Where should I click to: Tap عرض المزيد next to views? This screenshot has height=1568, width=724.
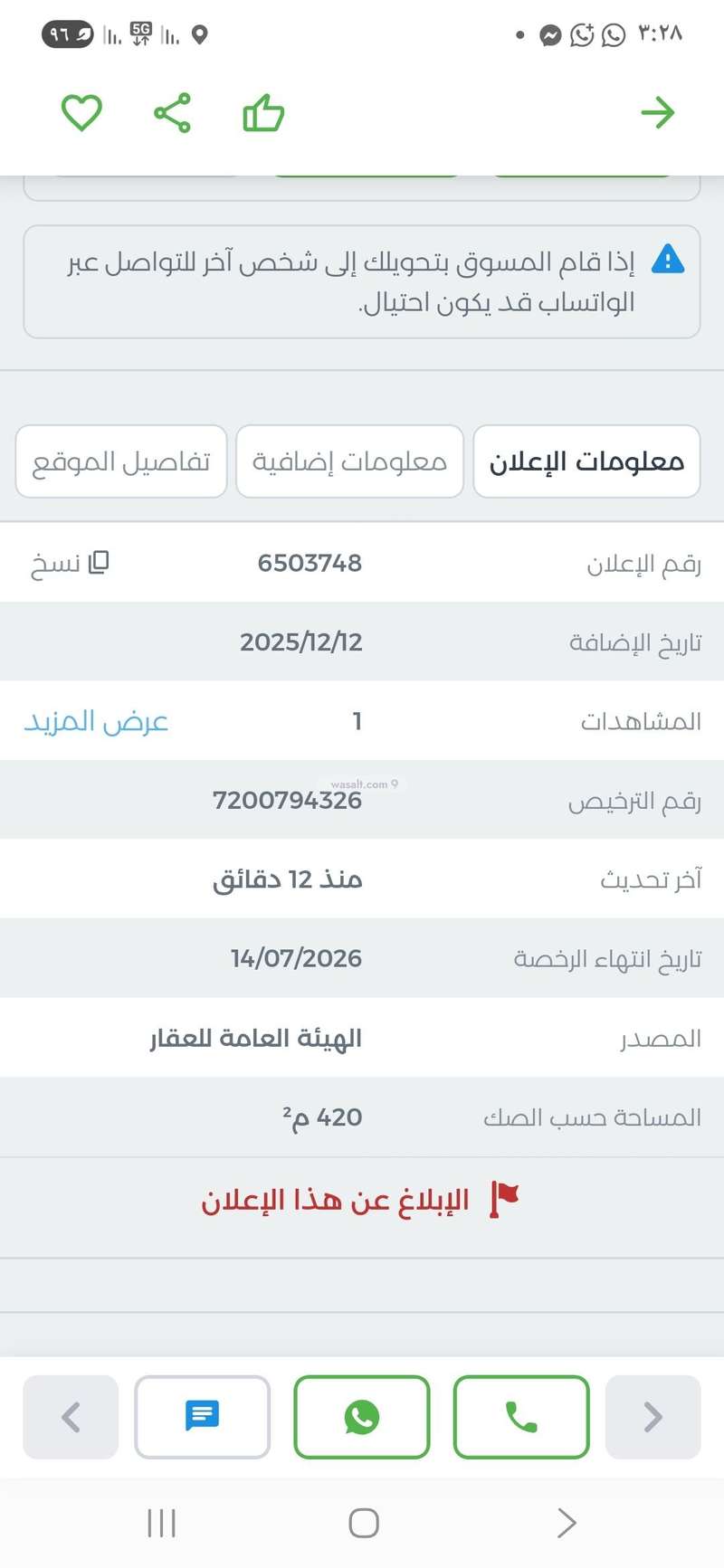point(96,721)
